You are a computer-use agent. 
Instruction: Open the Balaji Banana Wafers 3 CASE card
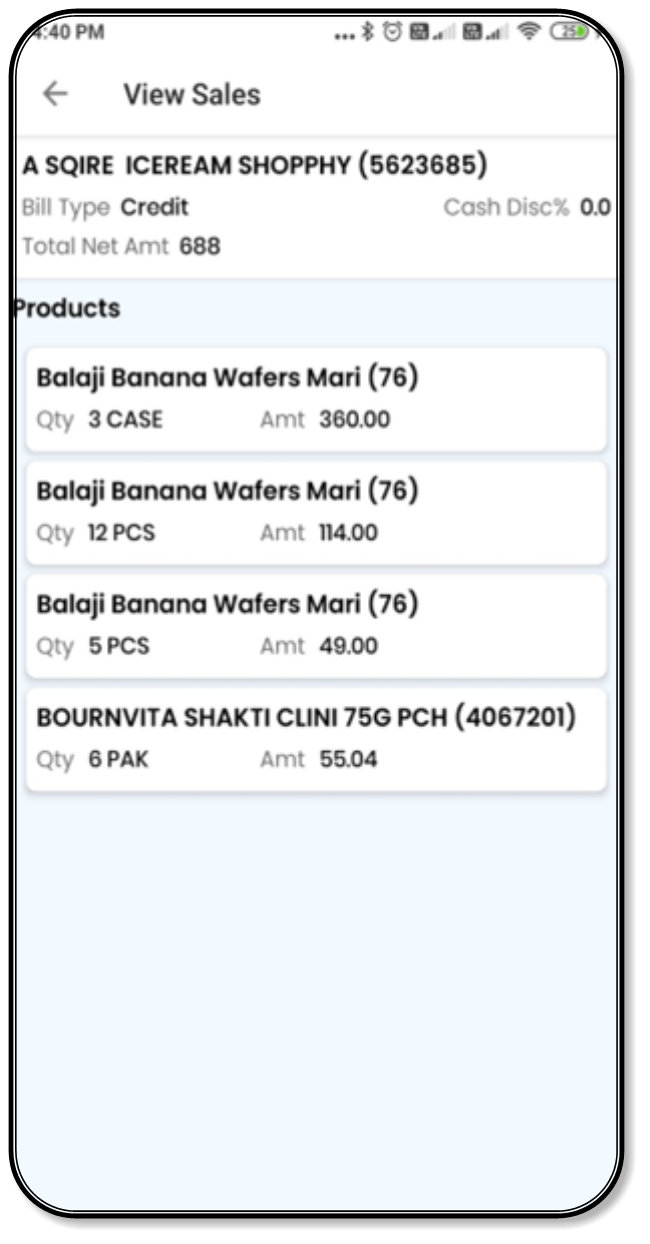[315, 398]
